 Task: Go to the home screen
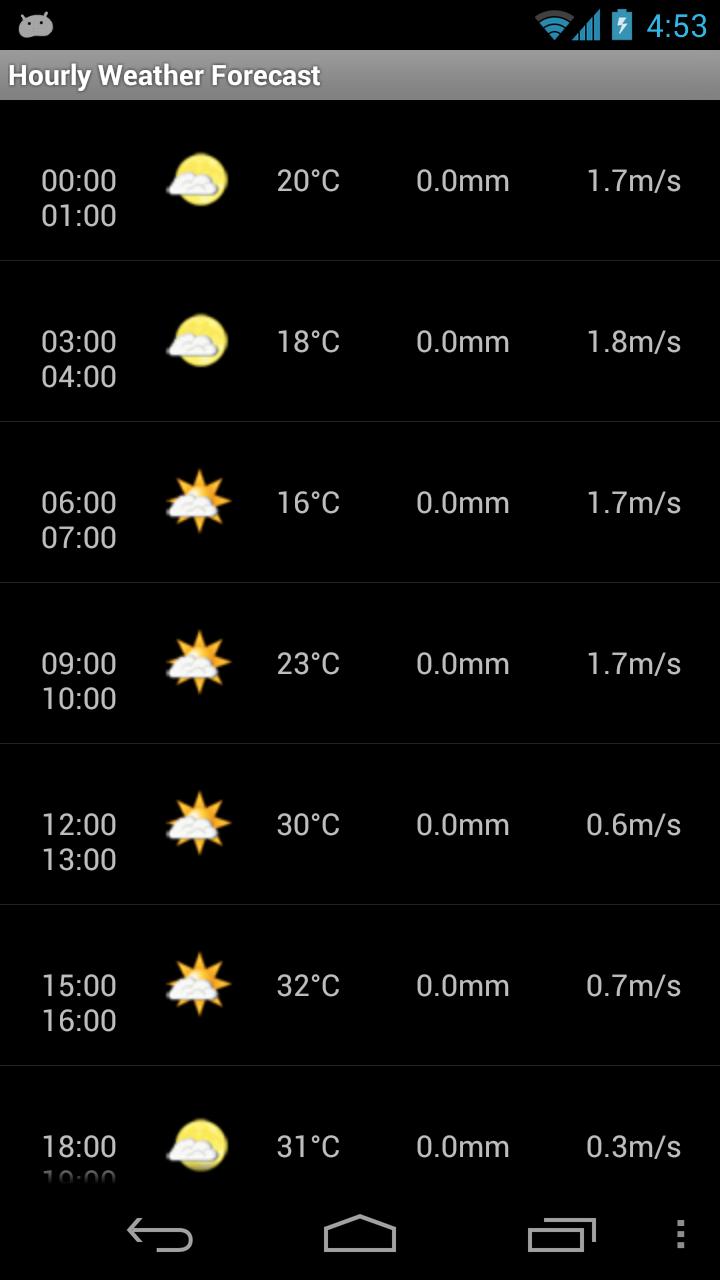coord(360,1235)
